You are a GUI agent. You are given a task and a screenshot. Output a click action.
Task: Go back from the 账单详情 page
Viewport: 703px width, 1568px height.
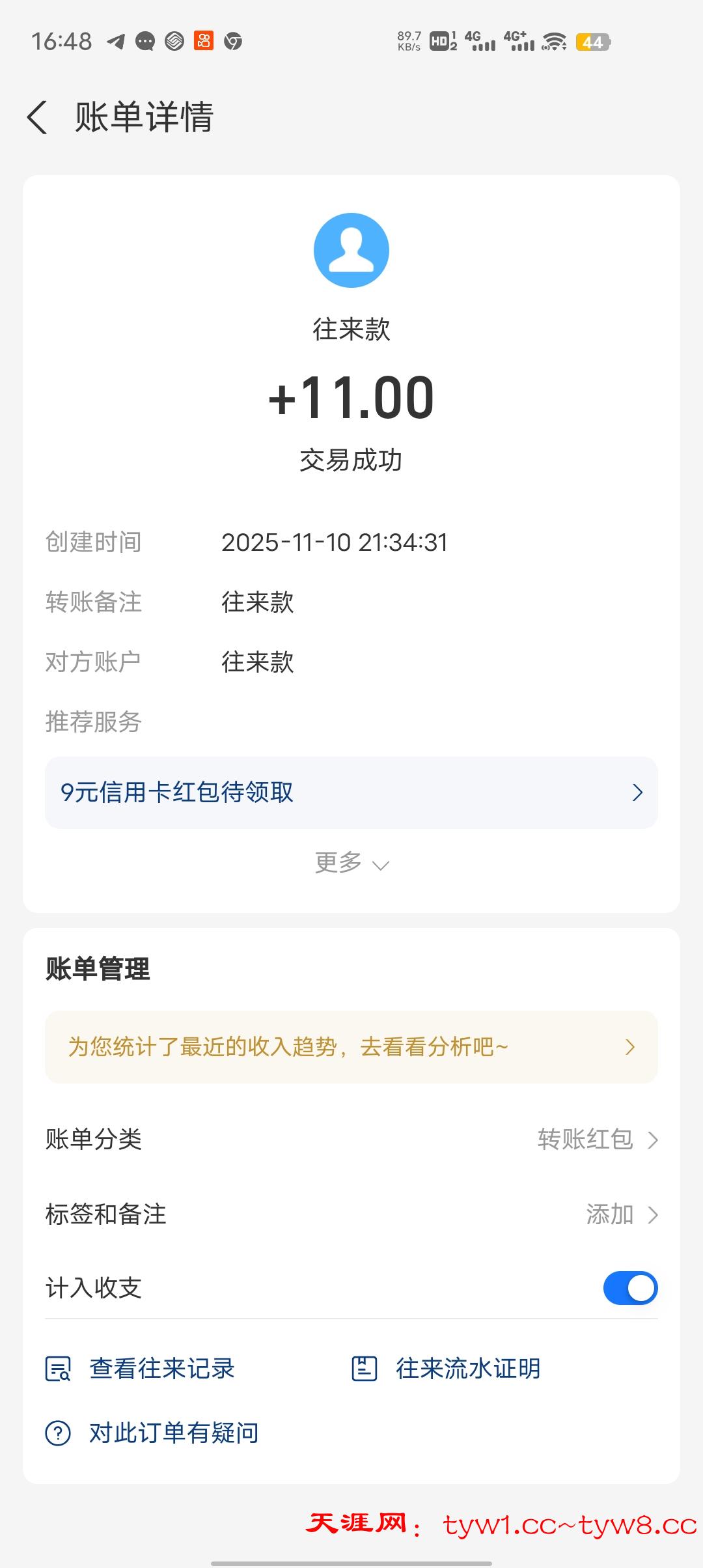coord(38,118)
